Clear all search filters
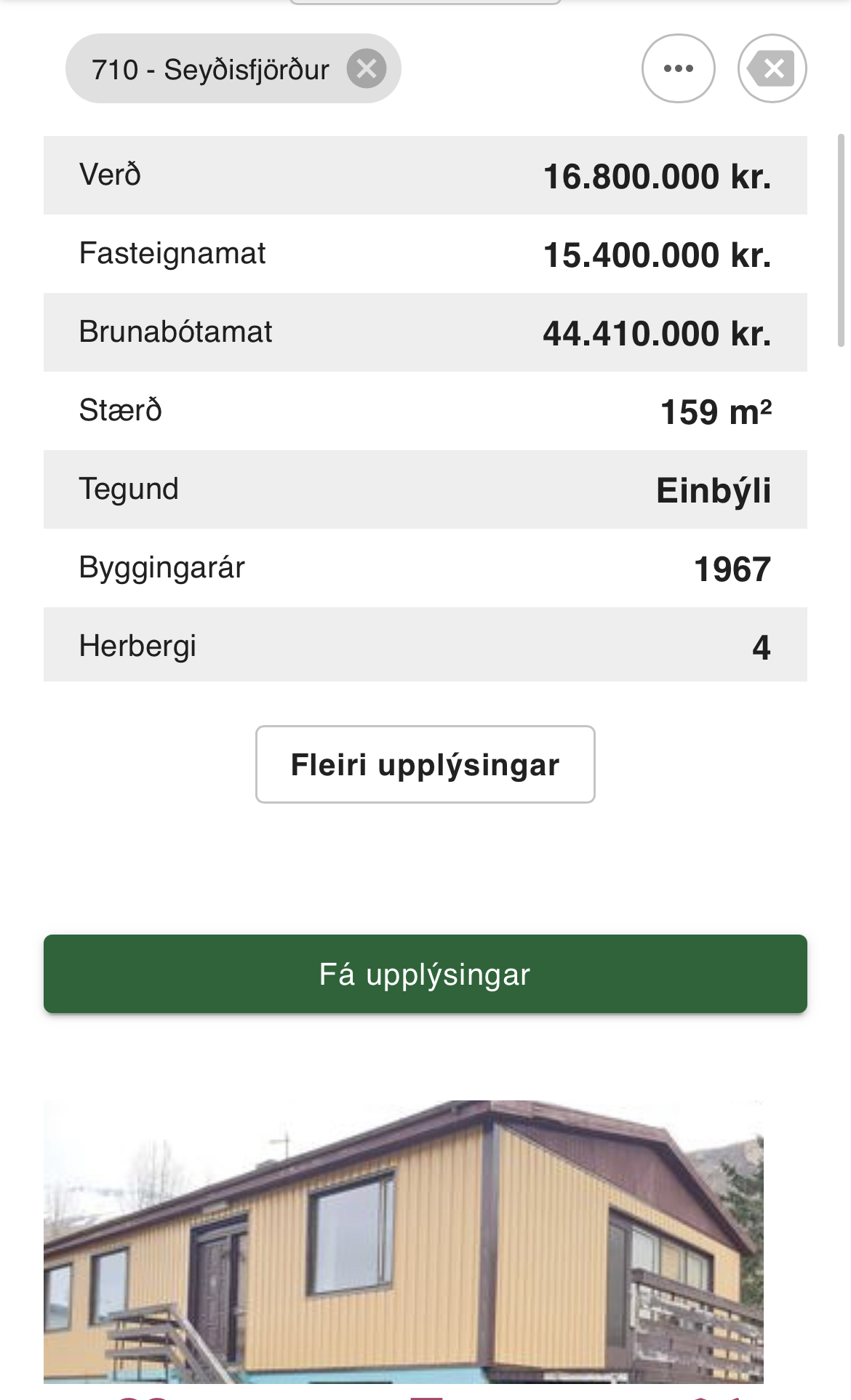This screenshot has width=851, height=1400. pyautogui.click(x=772, y=69)
